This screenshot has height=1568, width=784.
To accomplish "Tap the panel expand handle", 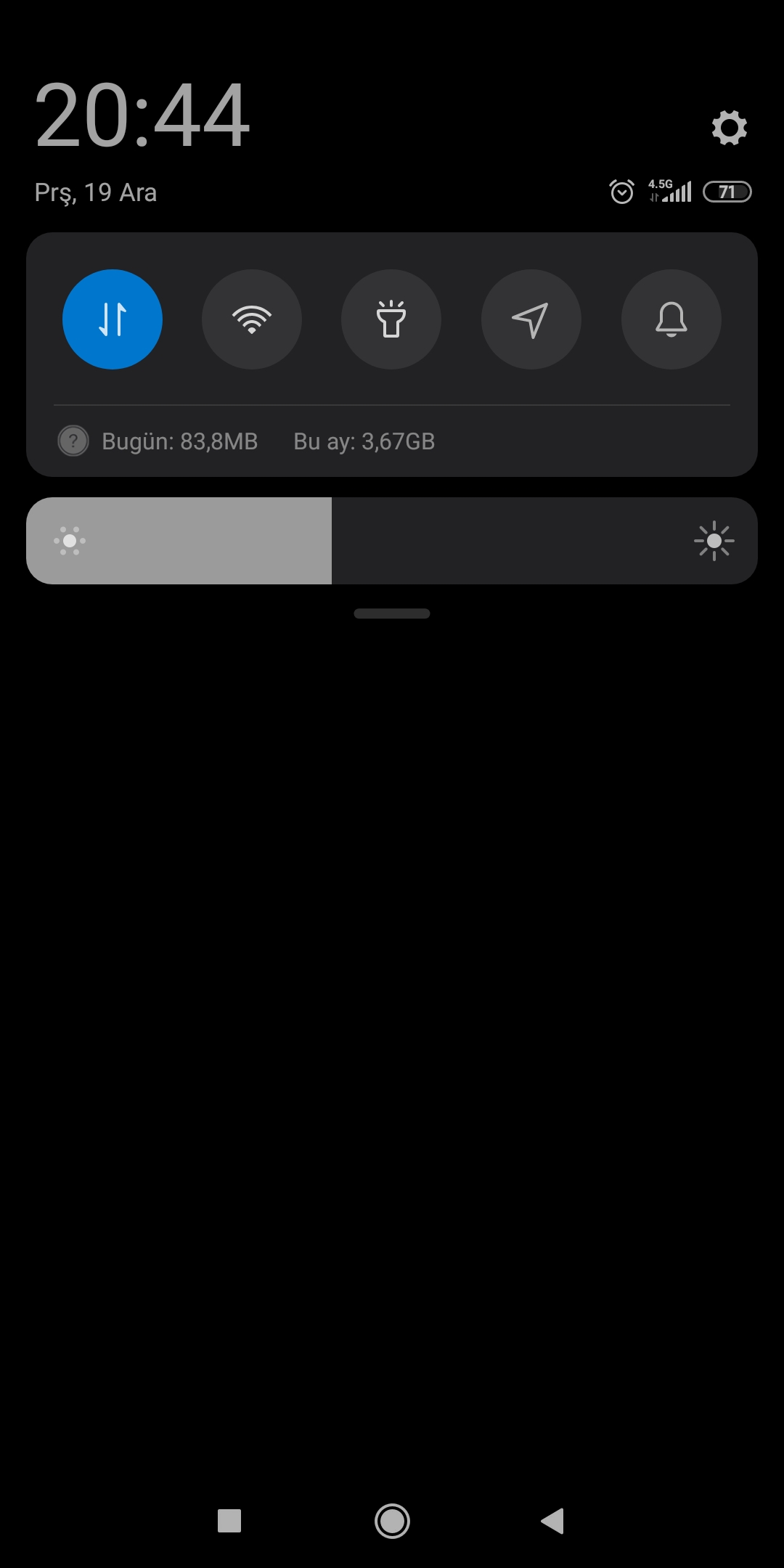I will [x=392, y=613].
